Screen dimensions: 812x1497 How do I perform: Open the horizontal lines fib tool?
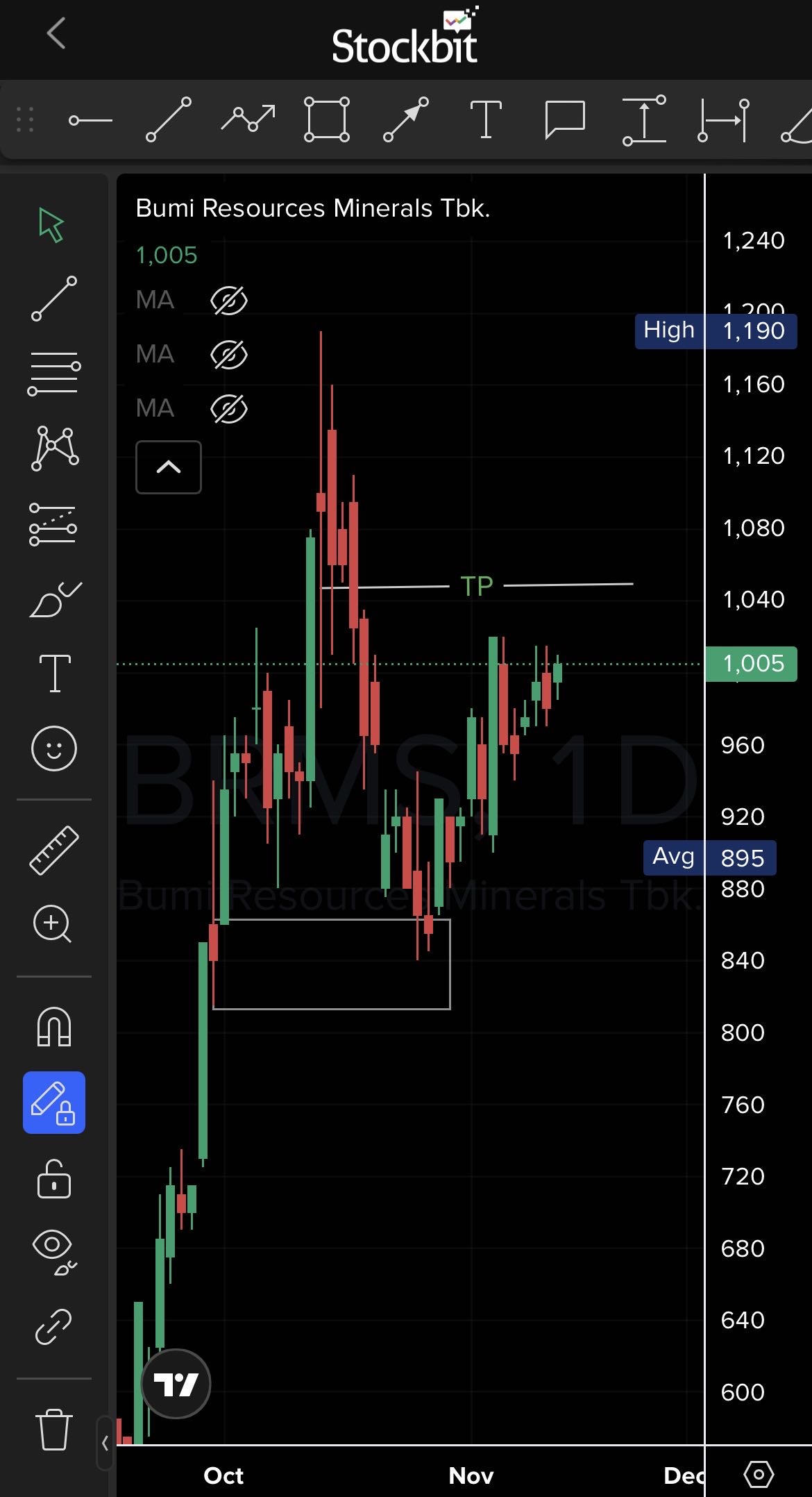pos(54,374)
